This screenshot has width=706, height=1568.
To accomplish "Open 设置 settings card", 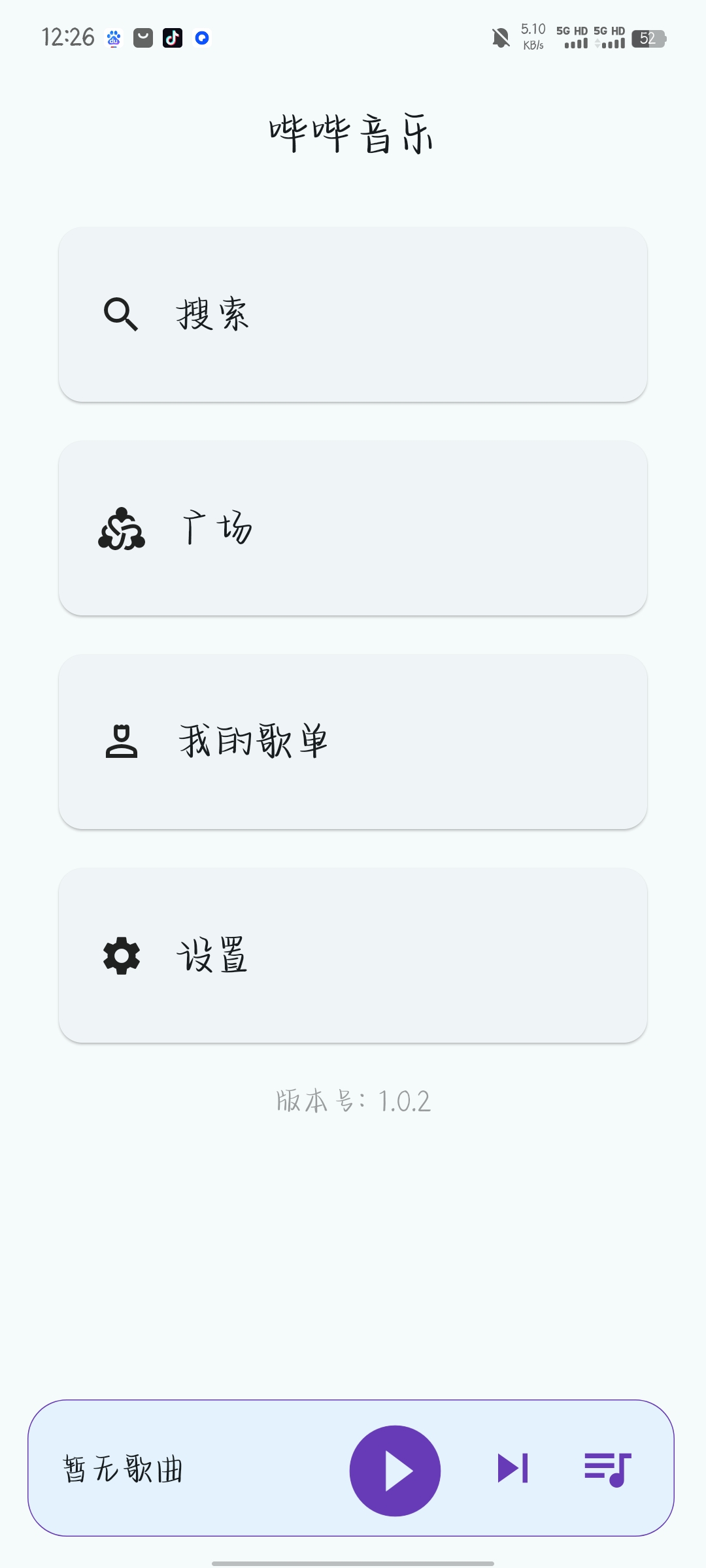I will tap(353, 955).
